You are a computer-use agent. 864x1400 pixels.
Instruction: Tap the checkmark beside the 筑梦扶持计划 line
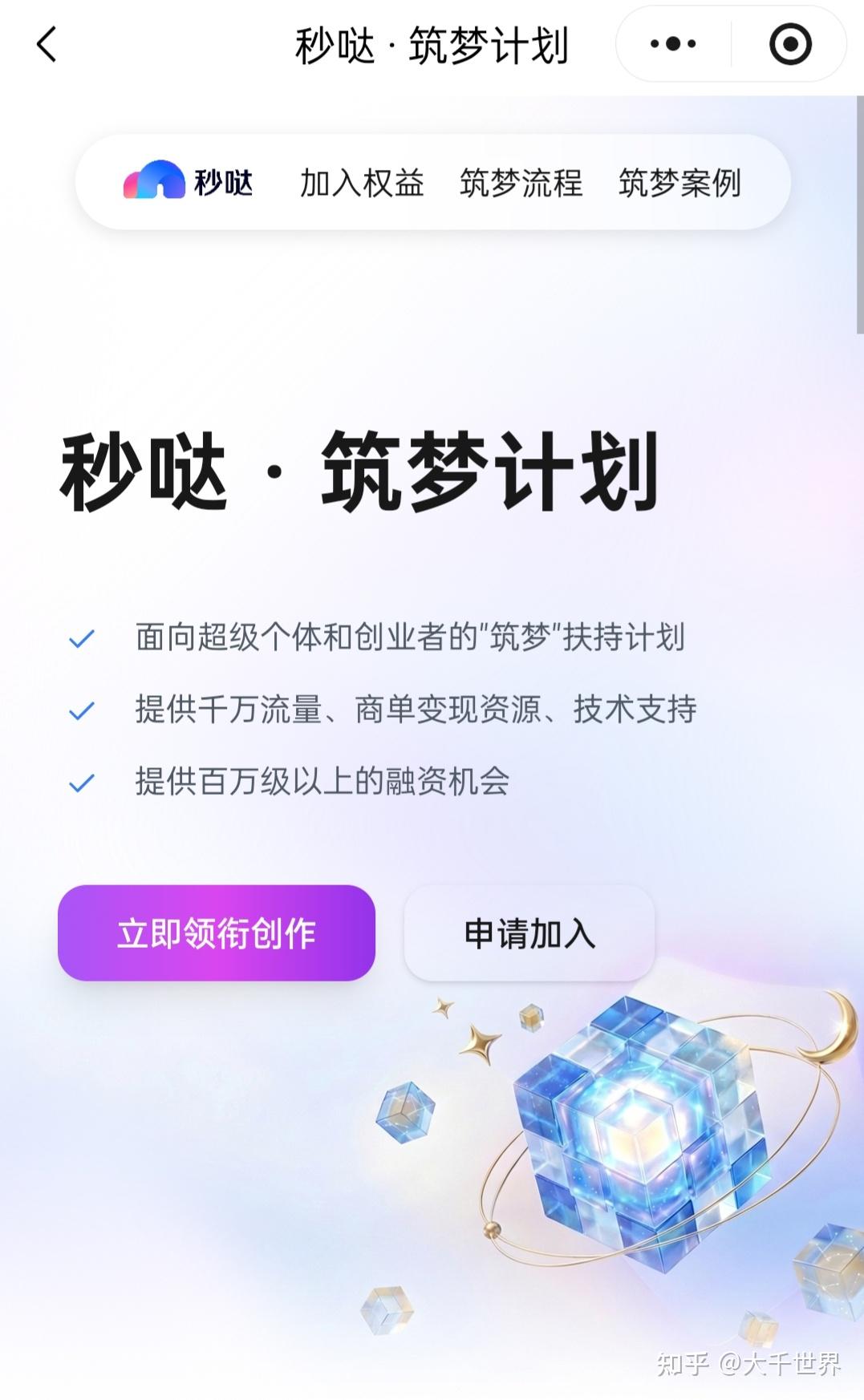(x=81, y=638)
